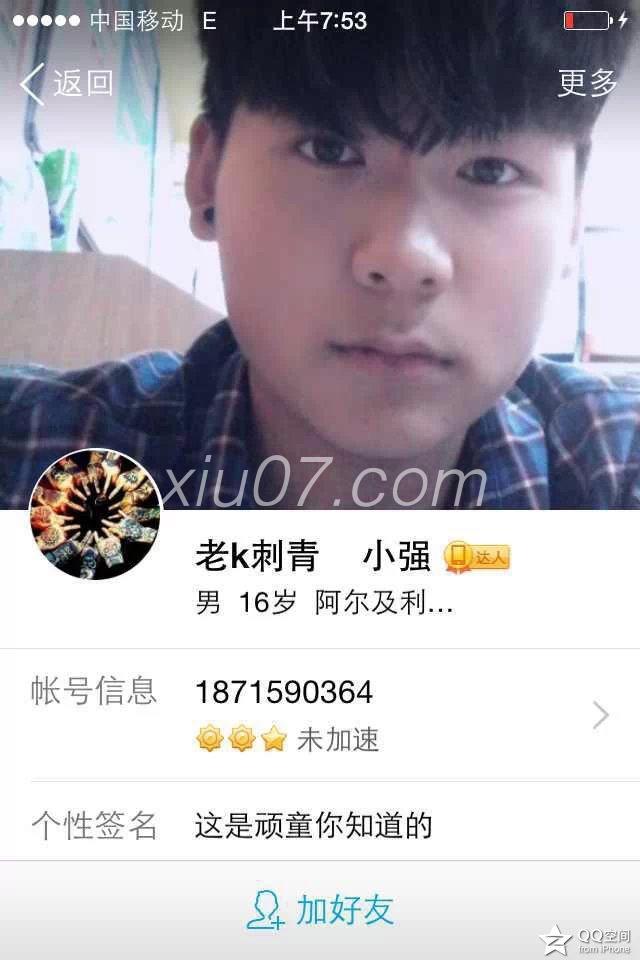The image size is (640, 960).
Task: Tap 加好友 to add friend
Action: point(321,910)
